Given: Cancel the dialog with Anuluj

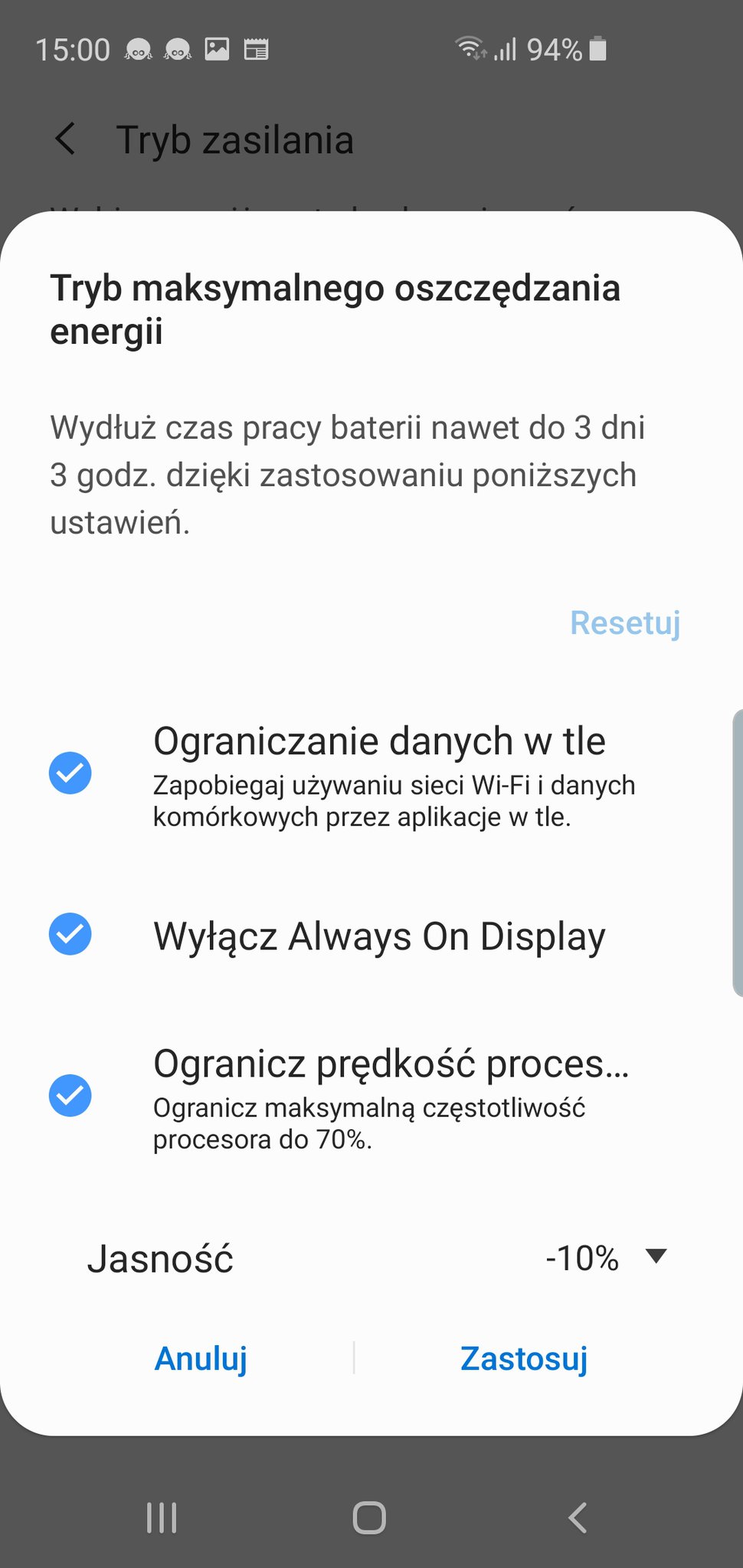Looking at the screenshot, I should (x=201, y=1359).
